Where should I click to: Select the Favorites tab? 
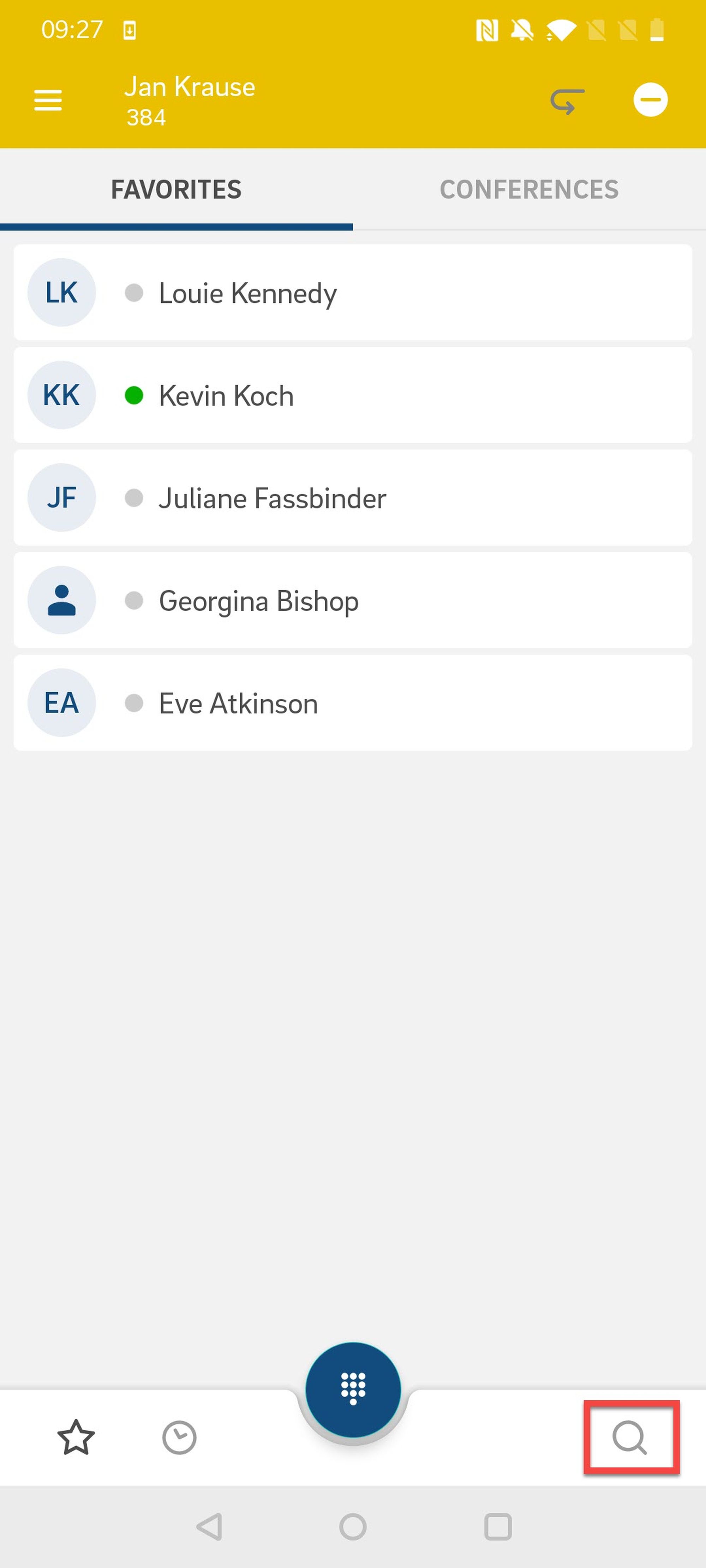click(176, 189)
